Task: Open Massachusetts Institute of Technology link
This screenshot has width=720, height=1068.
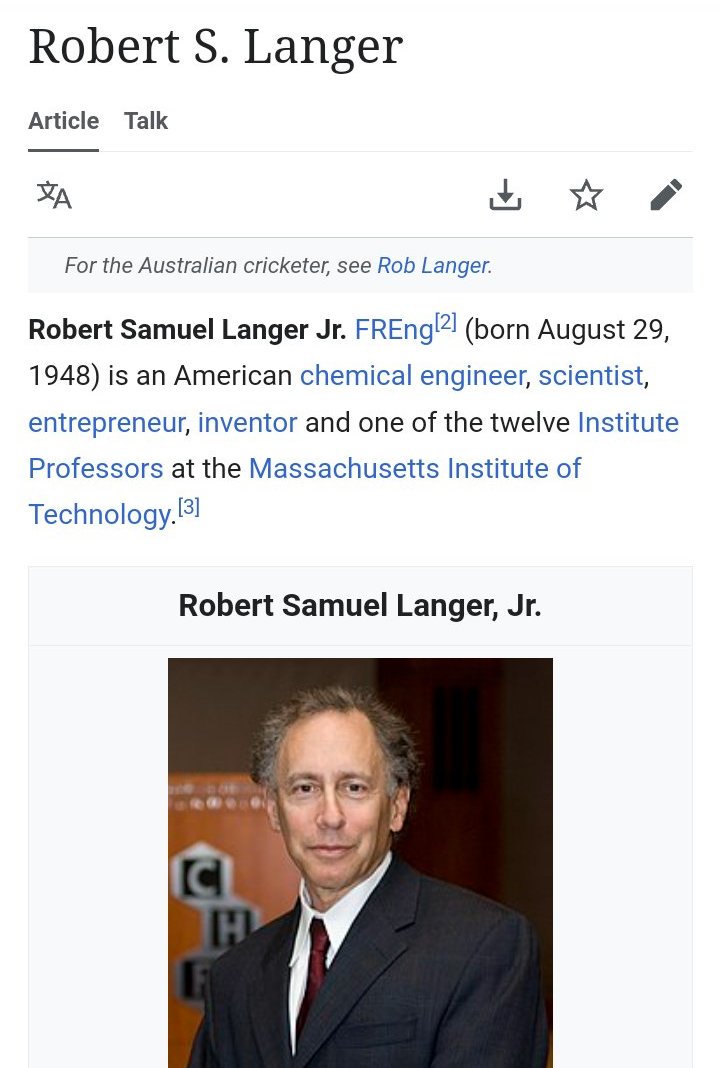Action: coord(414,468)
